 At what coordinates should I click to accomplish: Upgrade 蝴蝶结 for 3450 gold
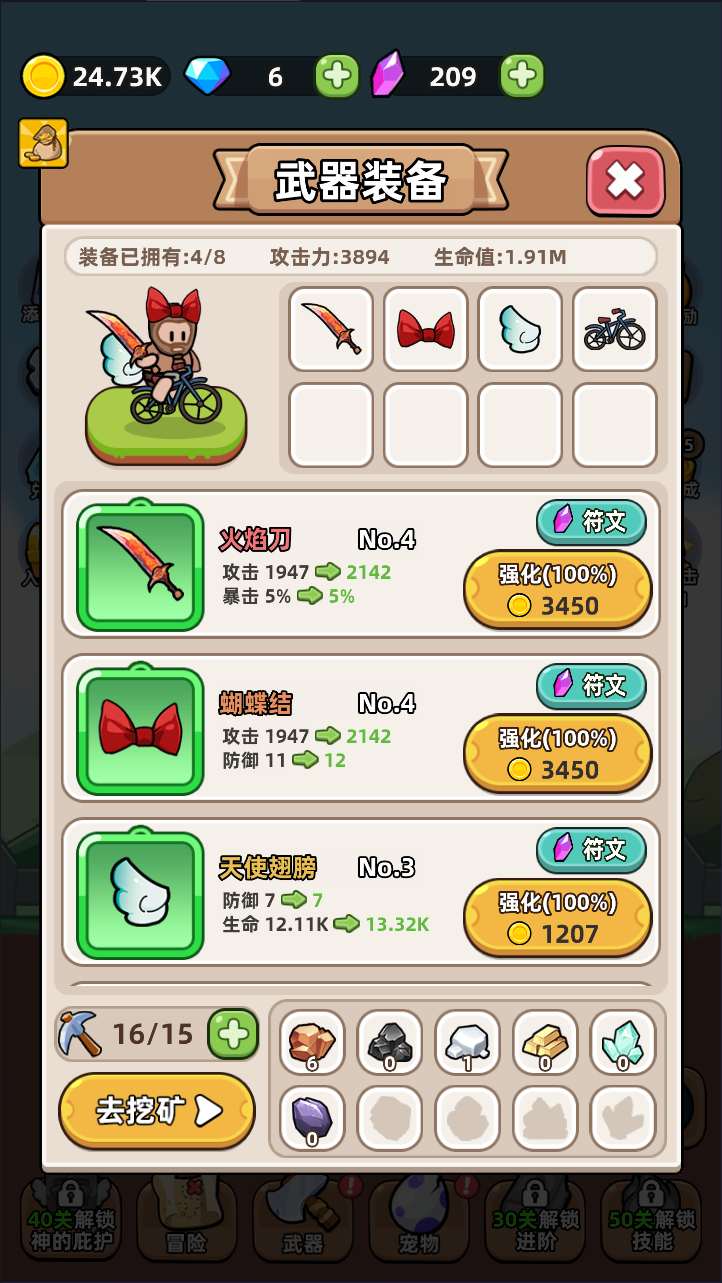pos(557,754)
